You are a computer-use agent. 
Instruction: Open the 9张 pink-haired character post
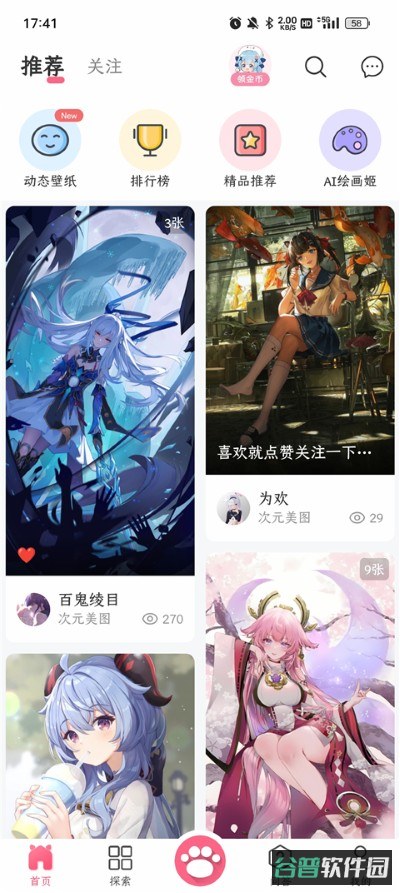point(300,695)
